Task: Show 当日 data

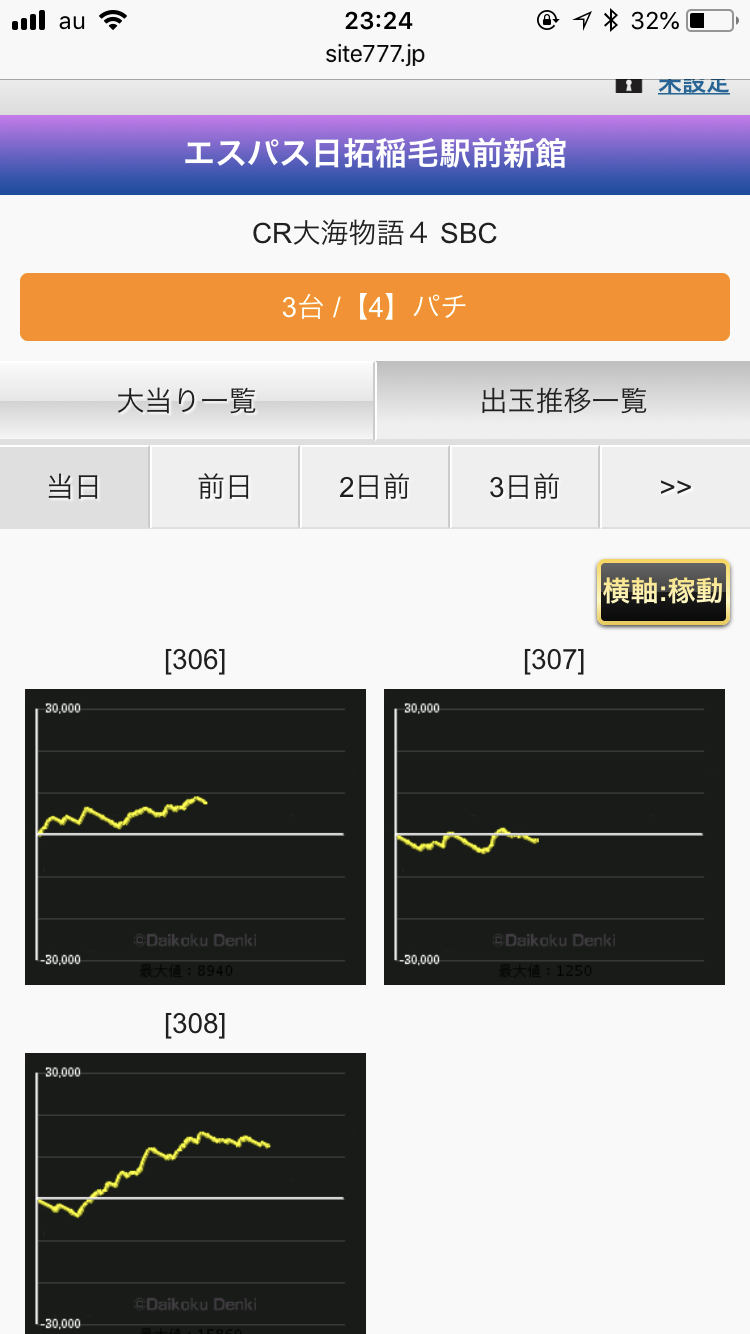Action: [x=74, y=487]
